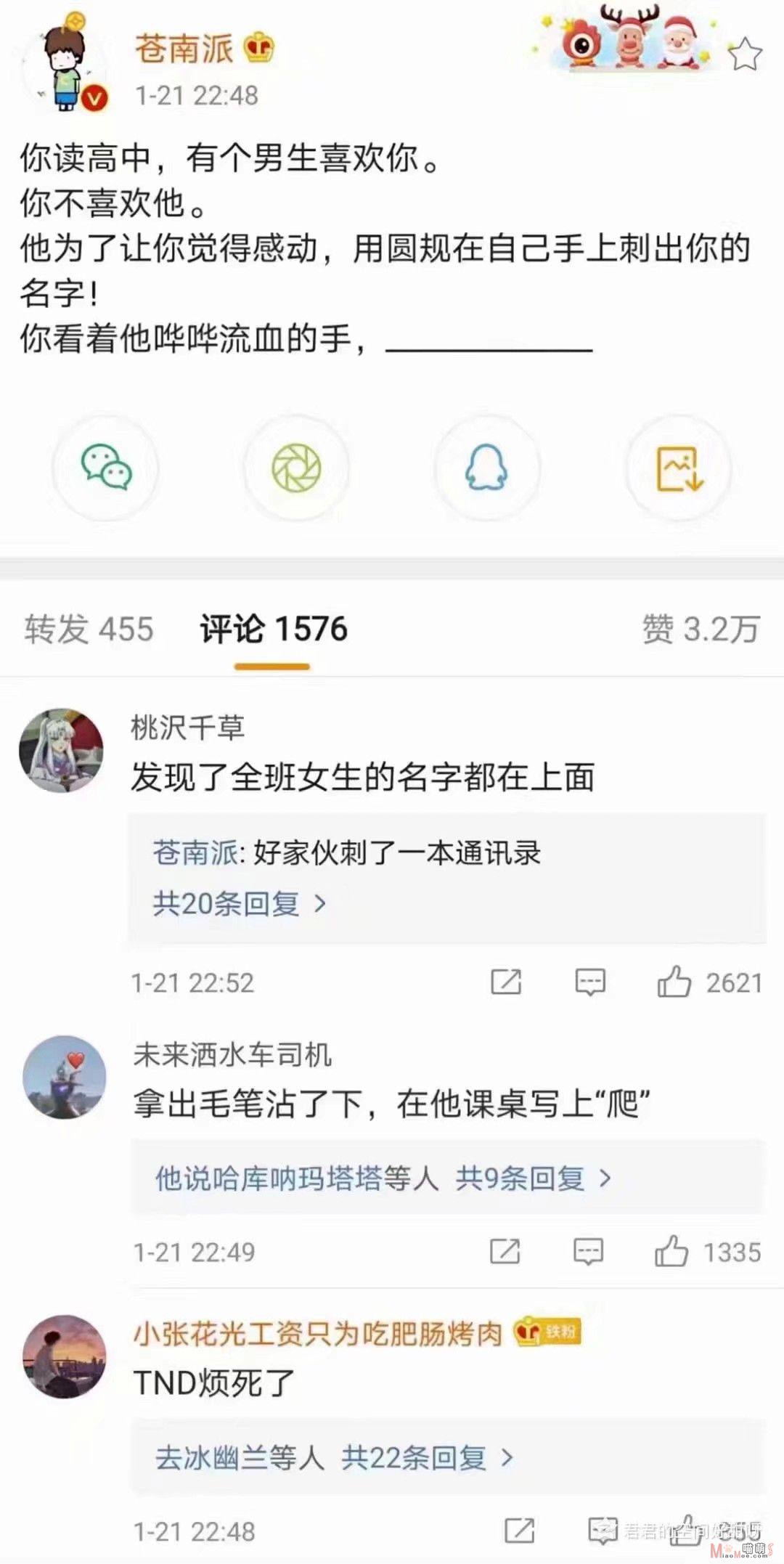Favorite the post with star icon
The width and height of the screenshot is (784, 1564).
tap(744, 54)
